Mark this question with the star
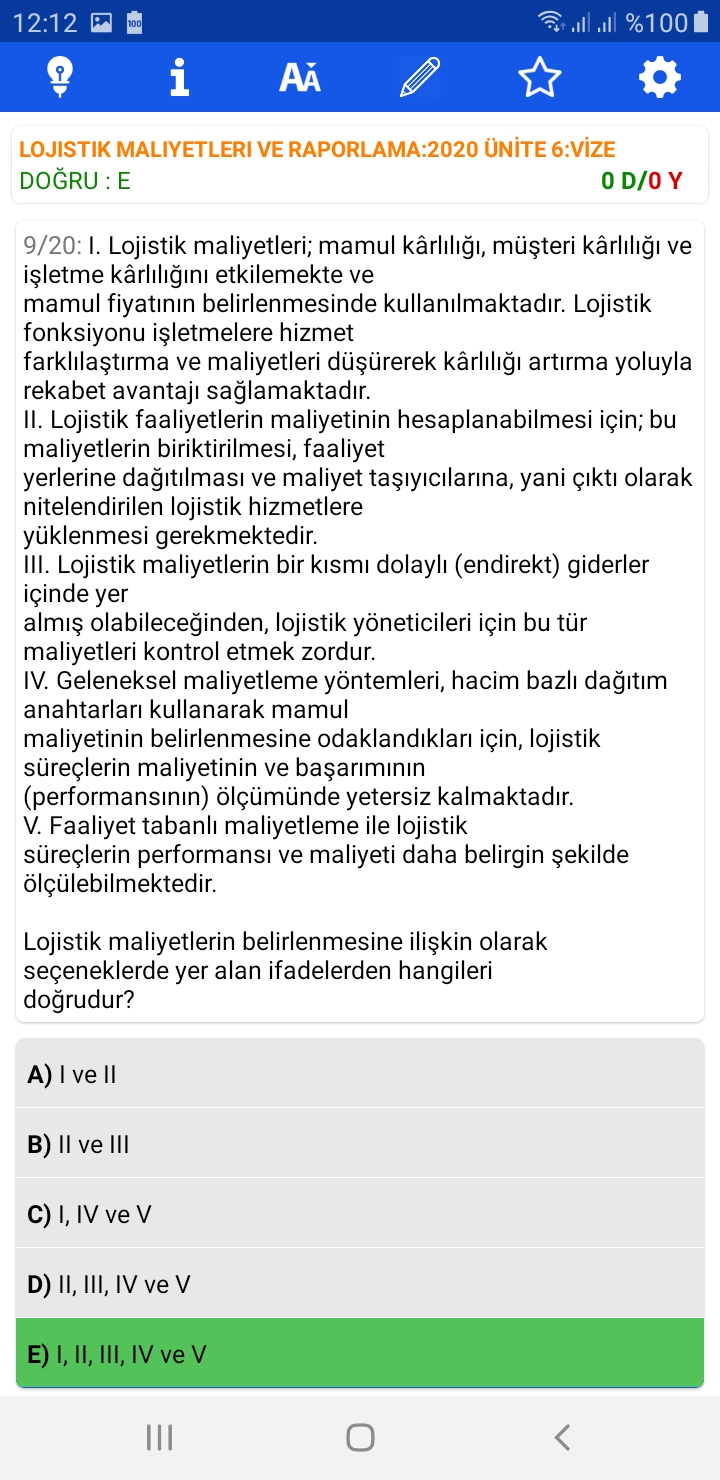The width and height of the screenshot is (720, 1480). pyautogui.click(x=540, y=77)
